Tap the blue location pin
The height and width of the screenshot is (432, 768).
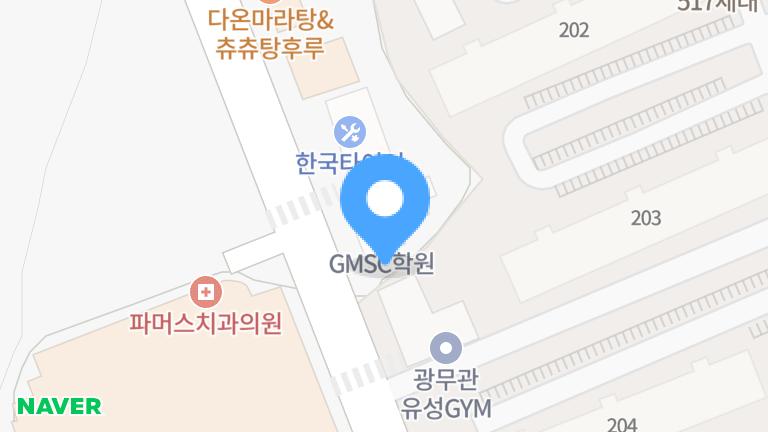tap(385, 205)
